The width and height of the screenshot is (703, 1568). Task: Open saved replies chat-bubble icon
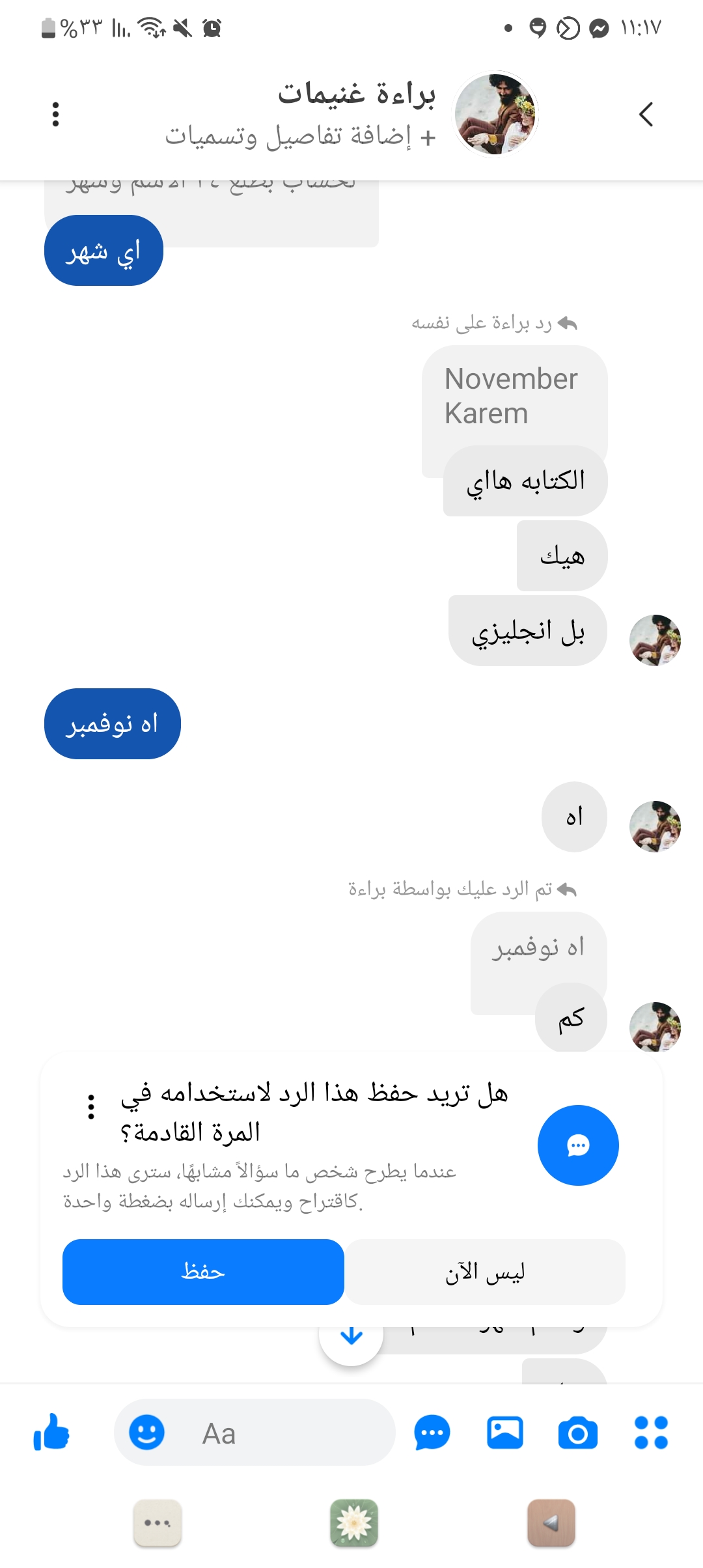[432, 1433]
